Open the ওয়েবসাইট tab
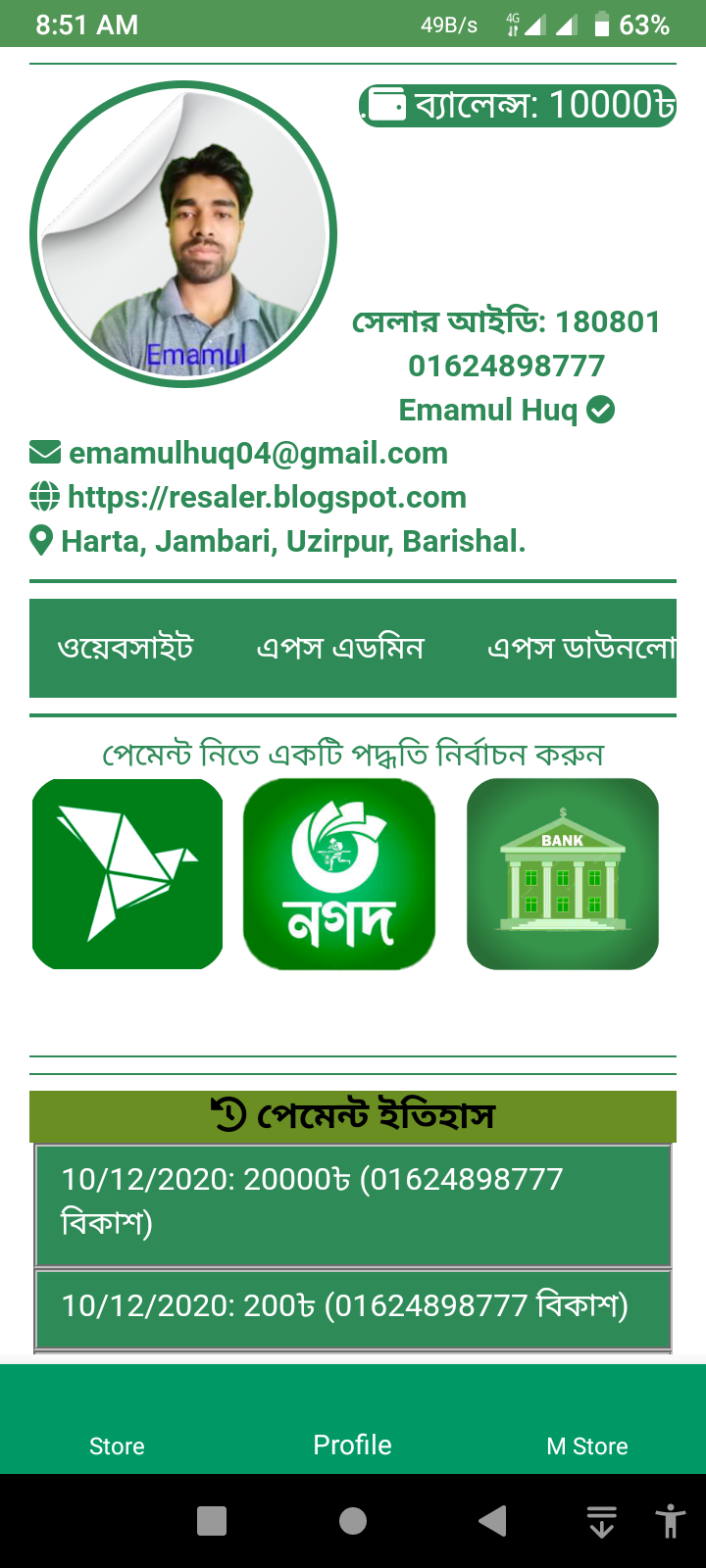Viewport: 706px width, 1568px height. pyautogui.click(x=126, y=649)
